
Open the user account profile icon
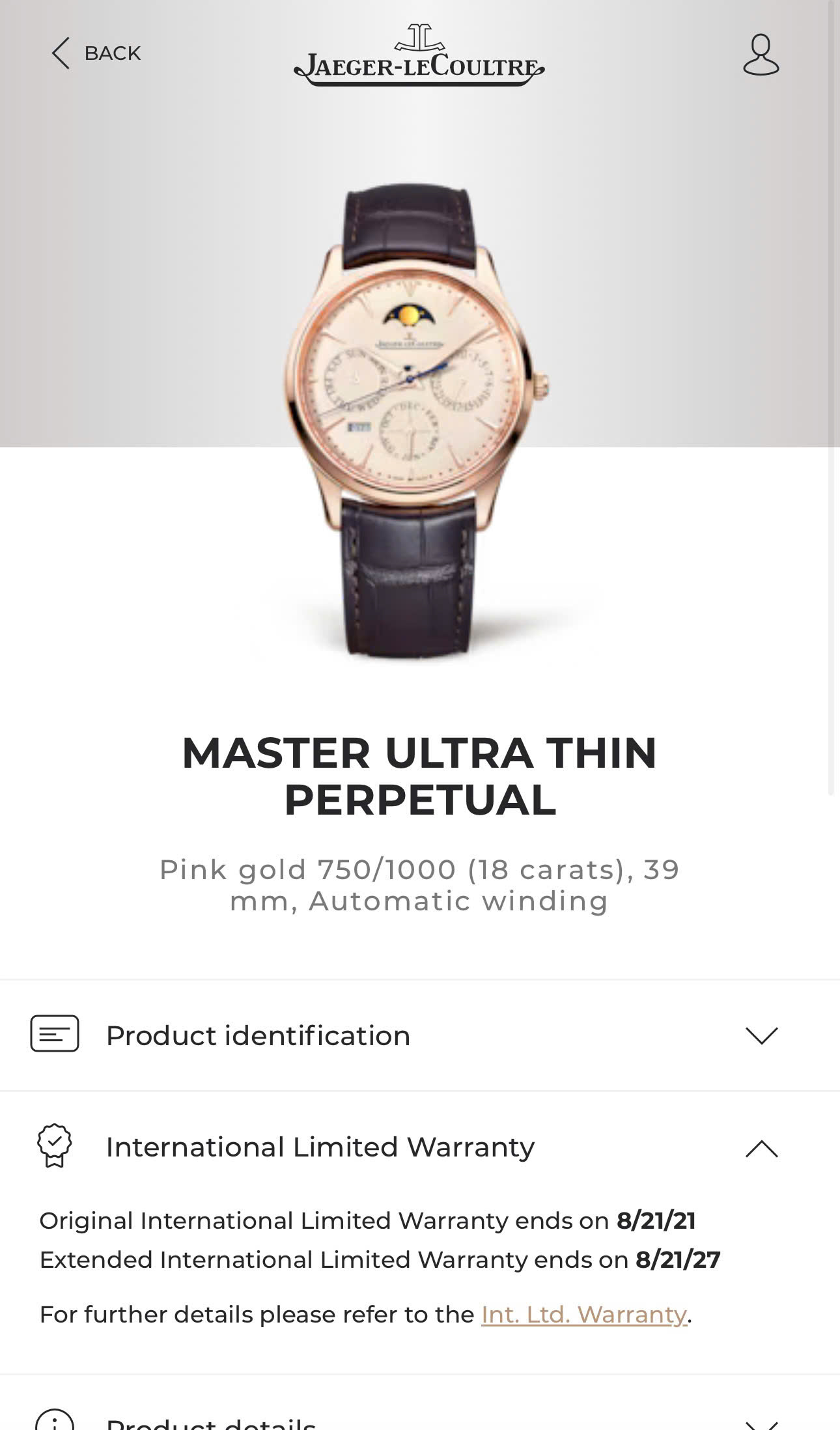[761, 55]
